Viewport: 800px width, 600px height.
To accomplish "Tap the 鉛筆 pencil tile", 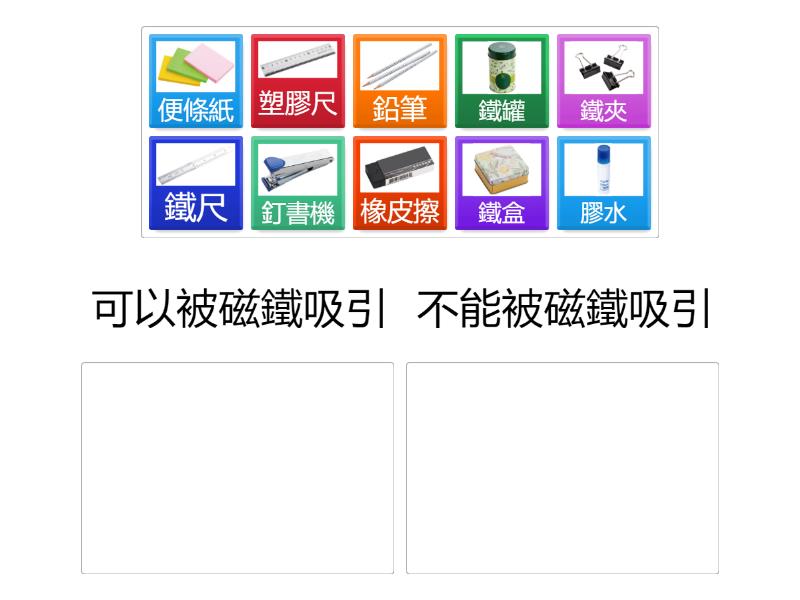I will pyautogui.click(x=400, y=81).
